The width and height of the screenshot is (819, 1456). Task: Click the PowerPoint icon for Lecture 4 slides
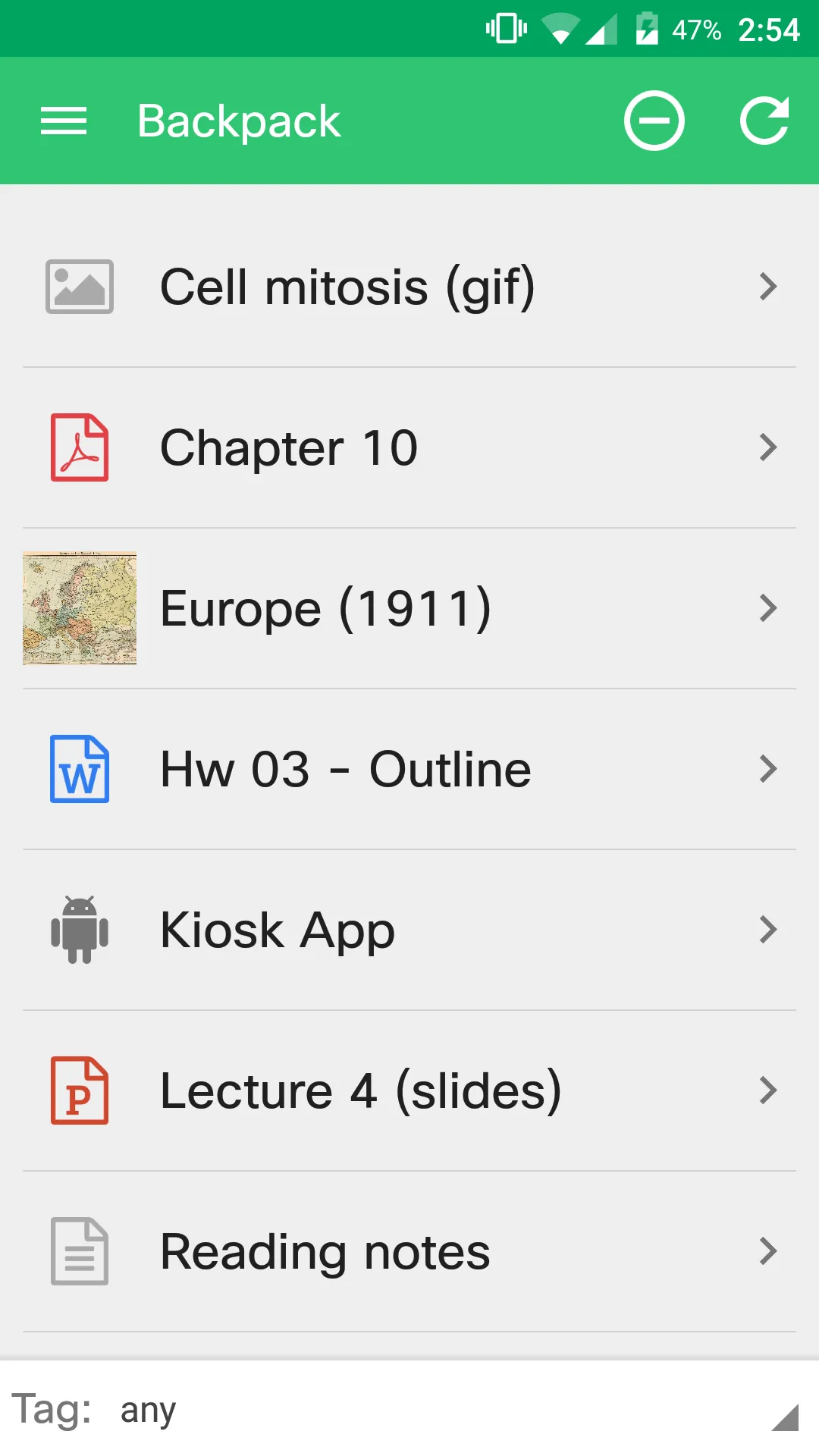79,1090
